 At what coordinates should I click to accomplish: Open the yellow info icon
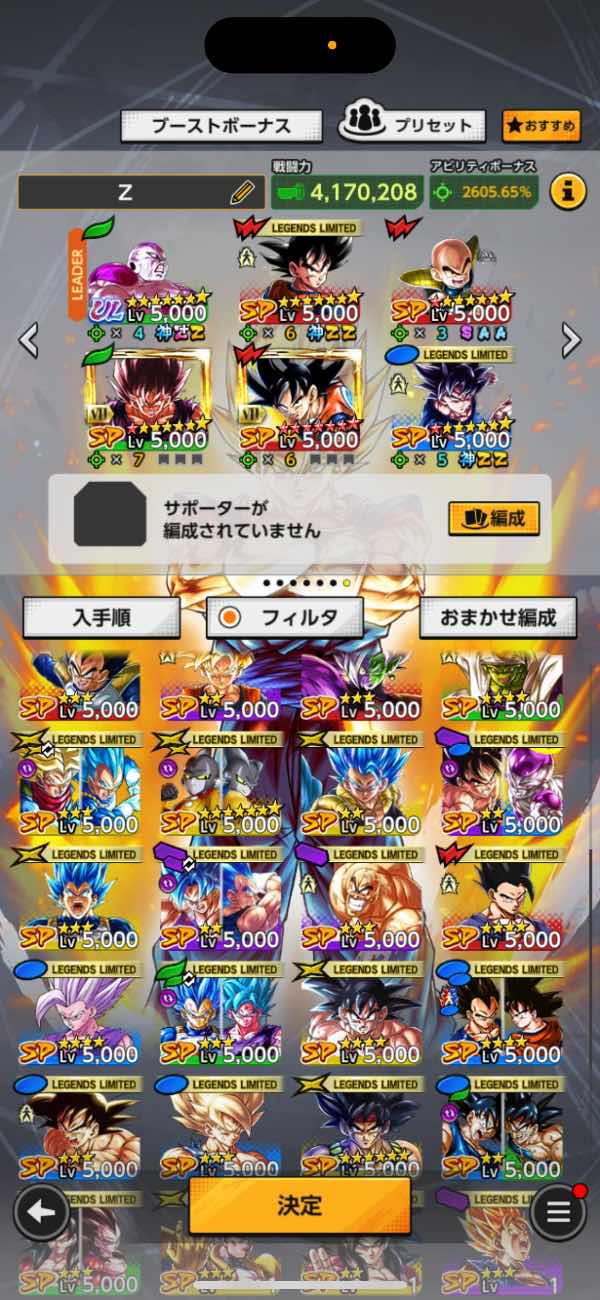click(x=568, y=190)
